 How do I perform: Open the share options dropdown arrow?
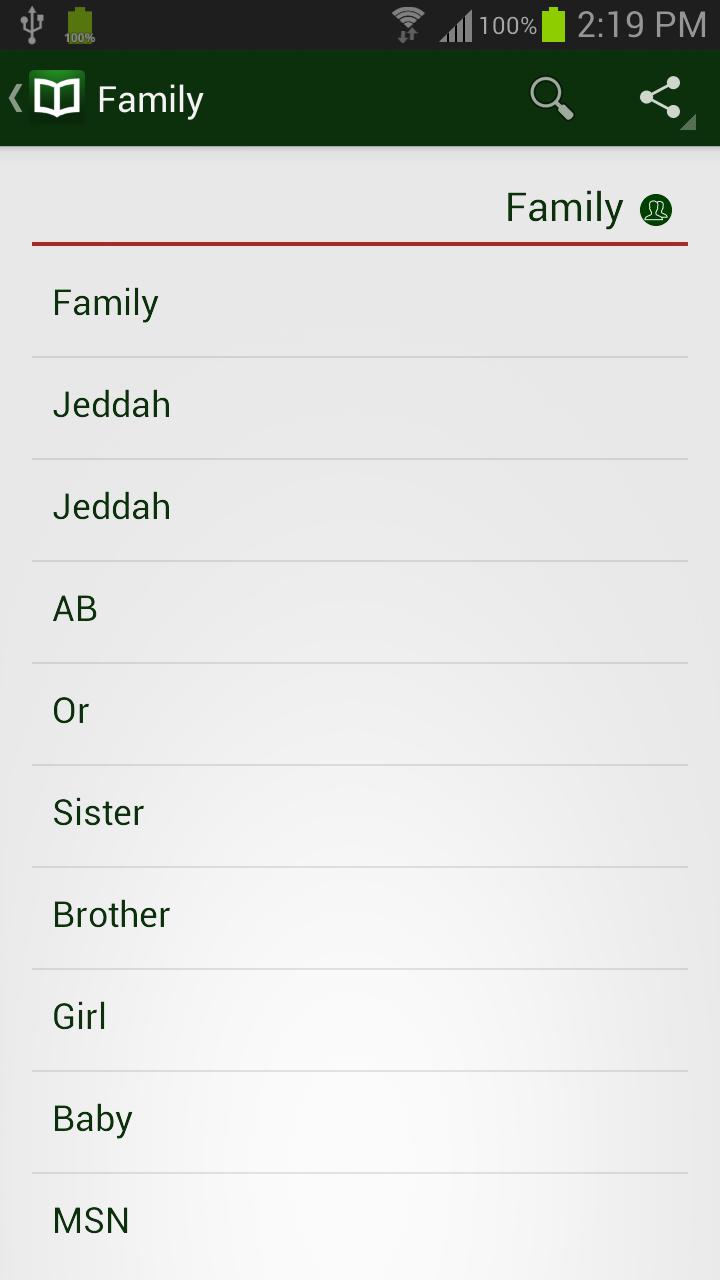(688, 123)
